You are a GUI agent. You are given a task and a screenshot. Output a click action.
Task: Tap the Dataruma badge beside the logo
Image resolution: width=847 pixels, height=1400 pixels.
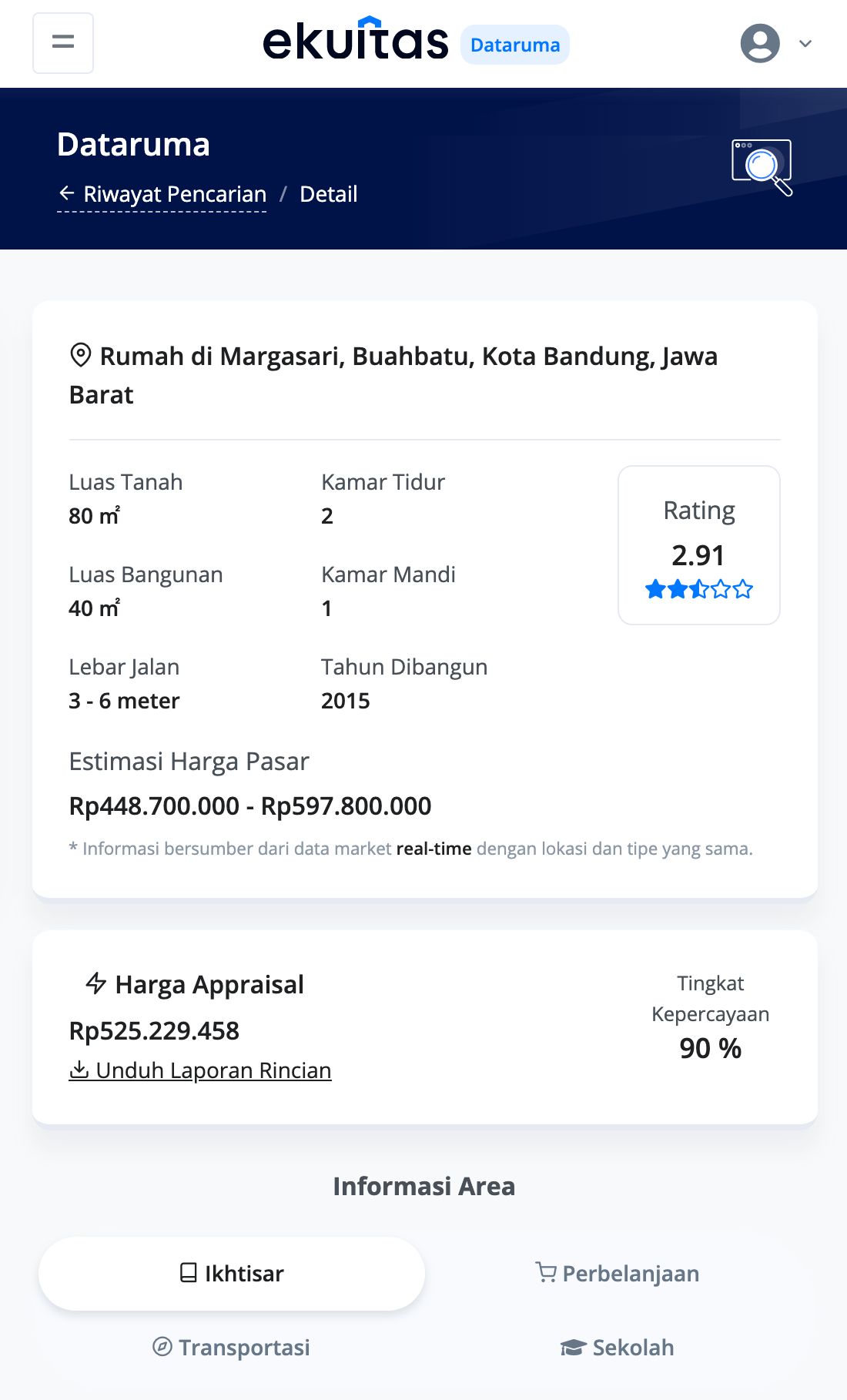515,45
